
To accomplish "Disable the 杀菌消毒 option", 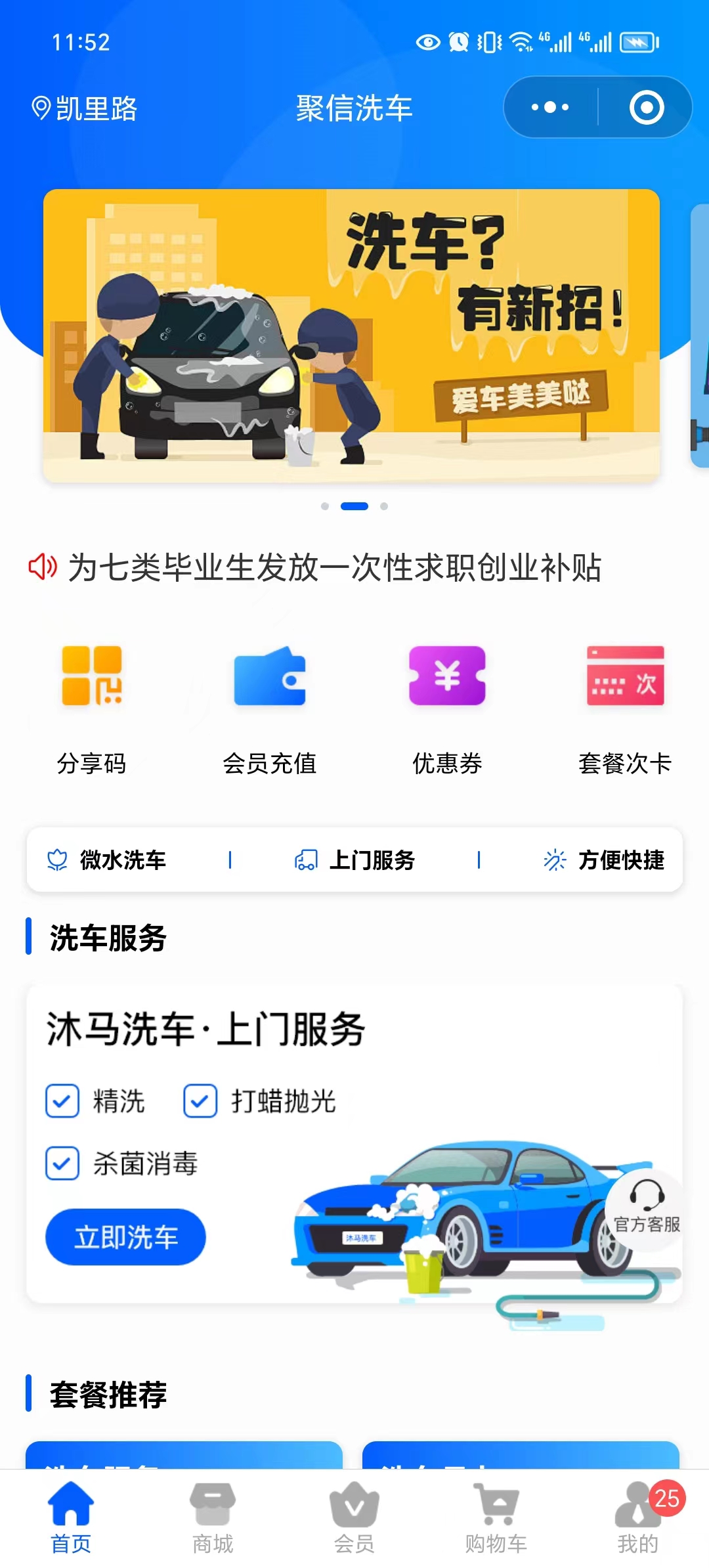I will point(62,1162).
